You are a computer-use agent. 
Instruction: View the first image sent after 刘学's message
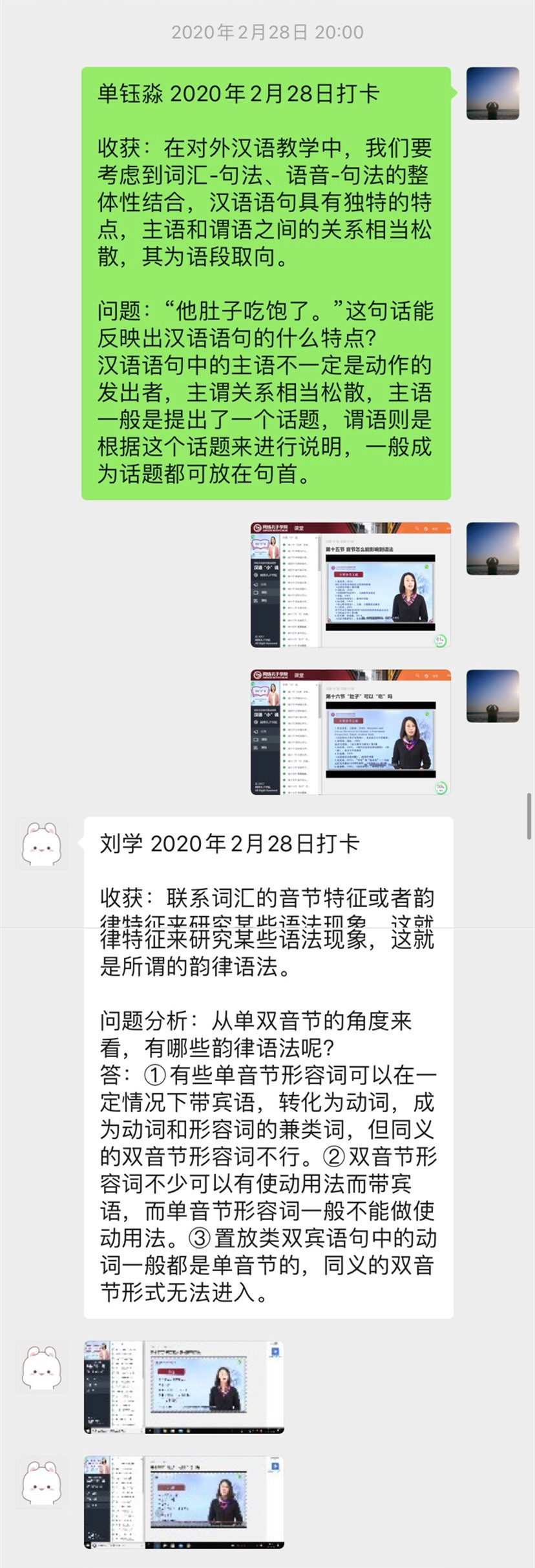[x=184, y=1386]
